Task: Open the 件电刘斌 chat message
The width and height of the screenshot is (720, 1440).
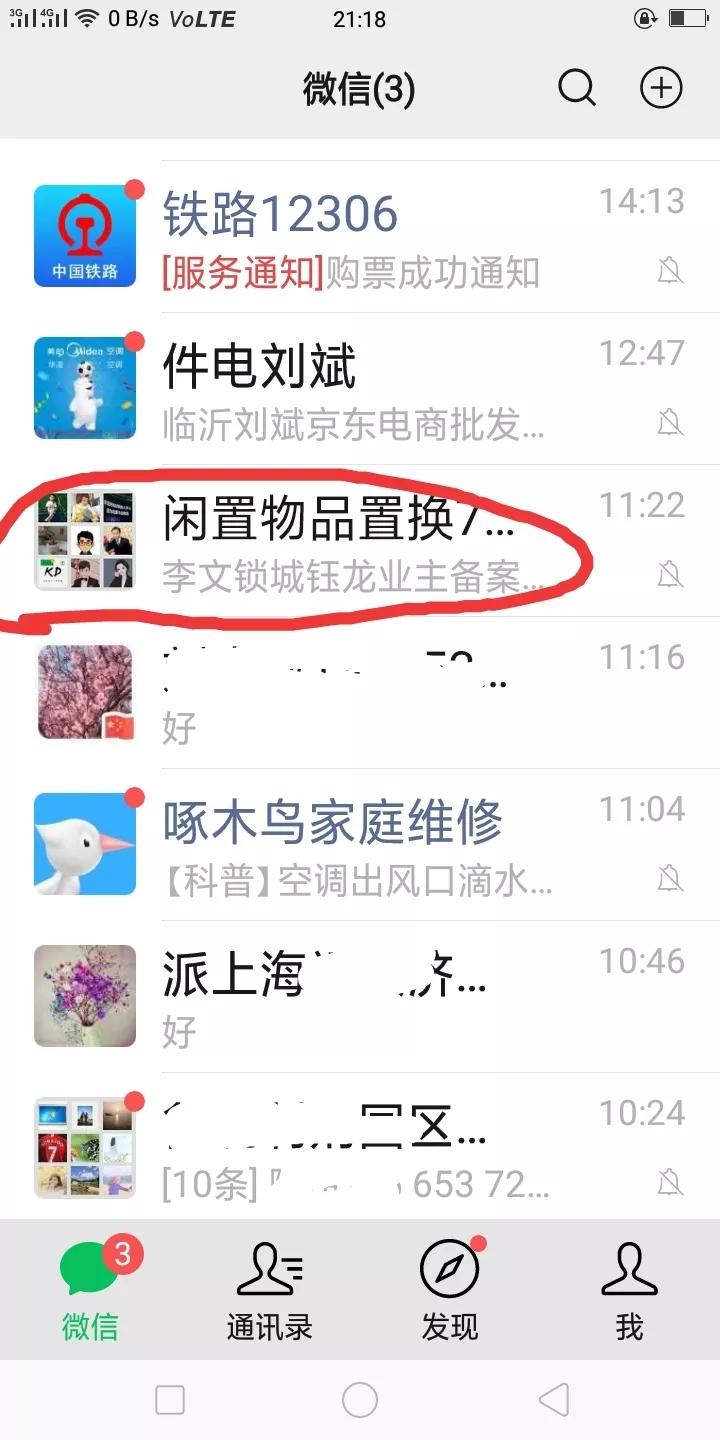Action: (x=380, y=388)
